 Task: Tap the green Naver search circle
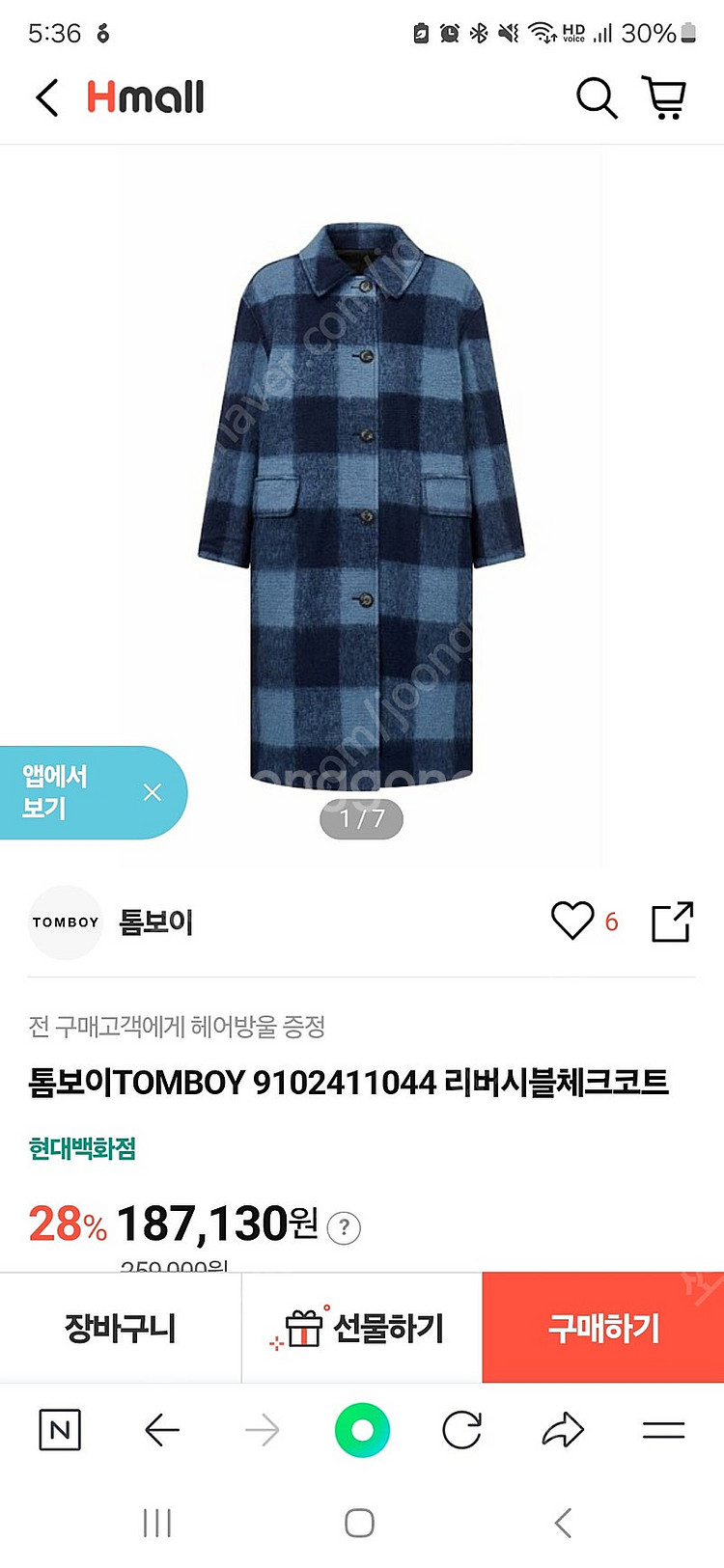tap(362, 1430)
